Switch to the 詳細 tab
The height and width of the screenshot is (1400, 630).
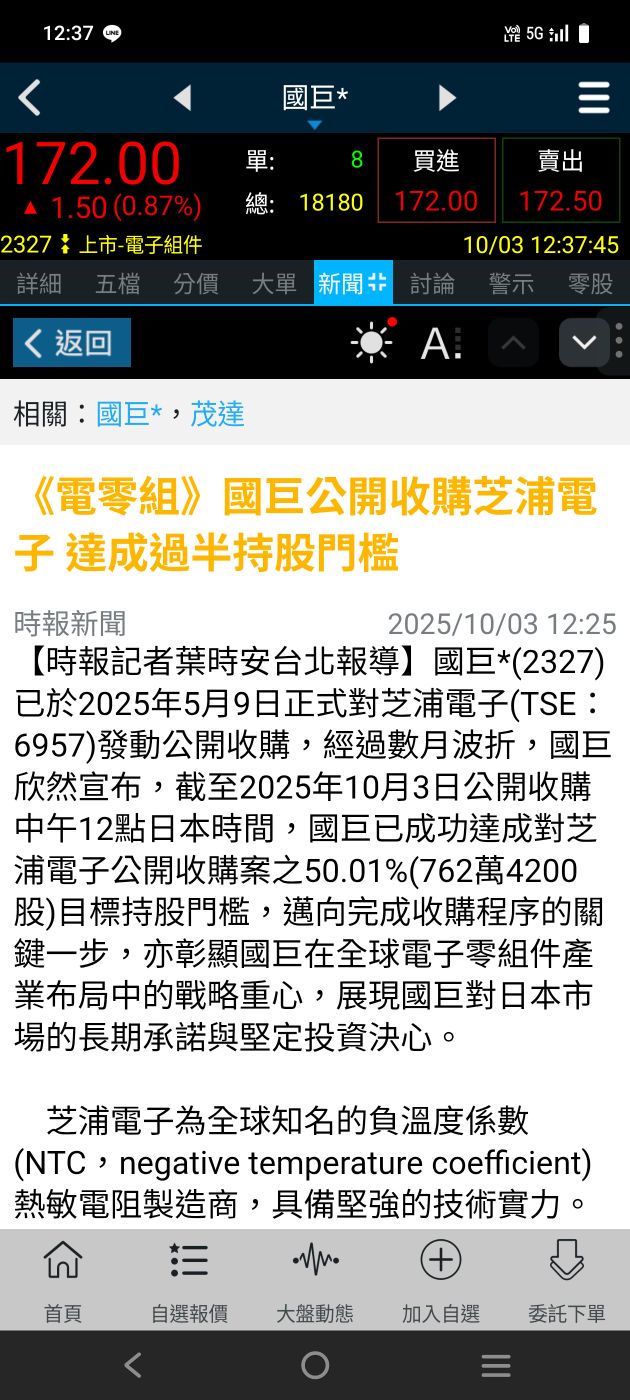39,284
